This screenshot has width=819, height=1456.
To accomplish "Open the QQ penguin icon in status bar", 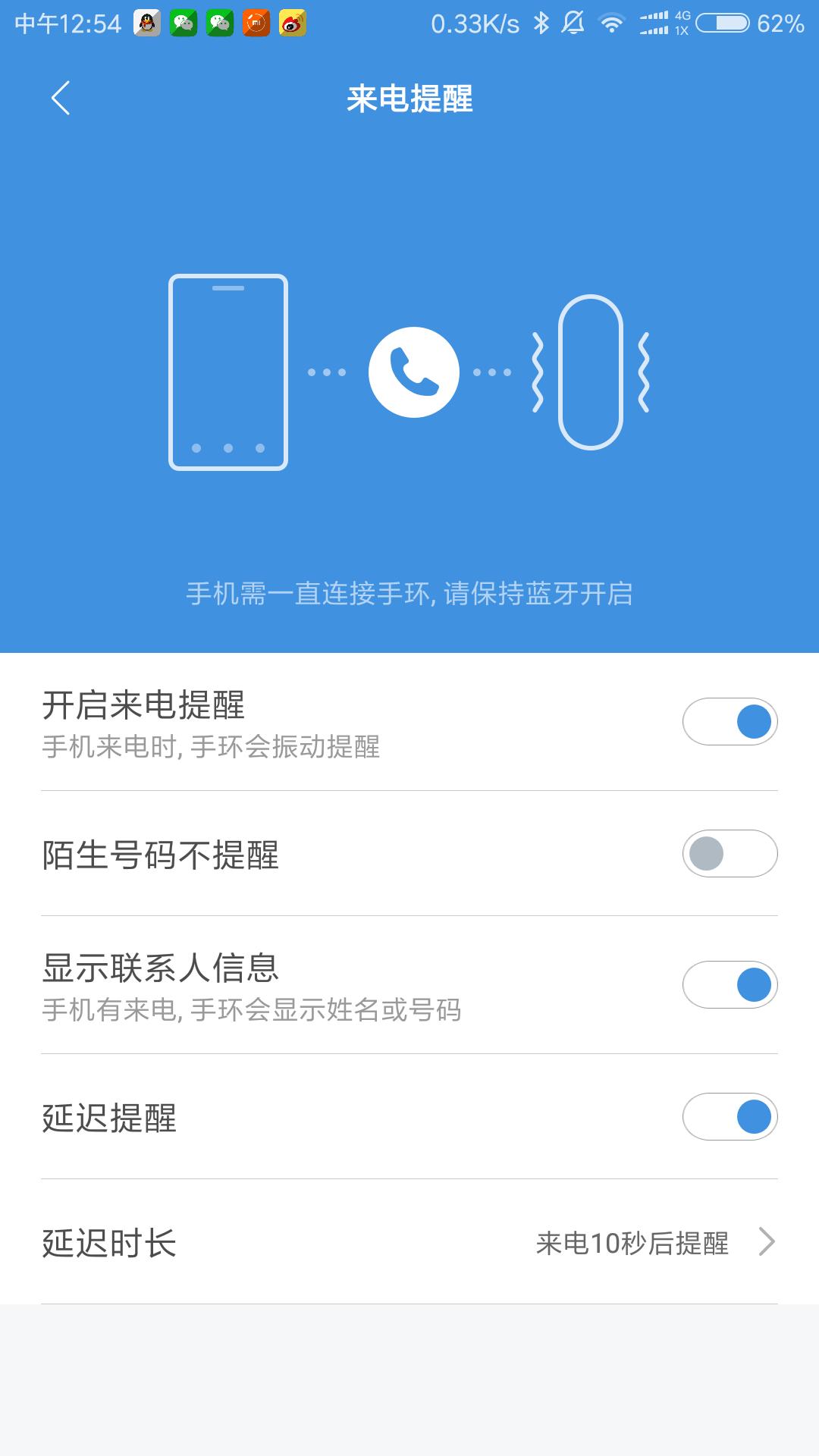I will pyautogui.click(x=146, y=23).
